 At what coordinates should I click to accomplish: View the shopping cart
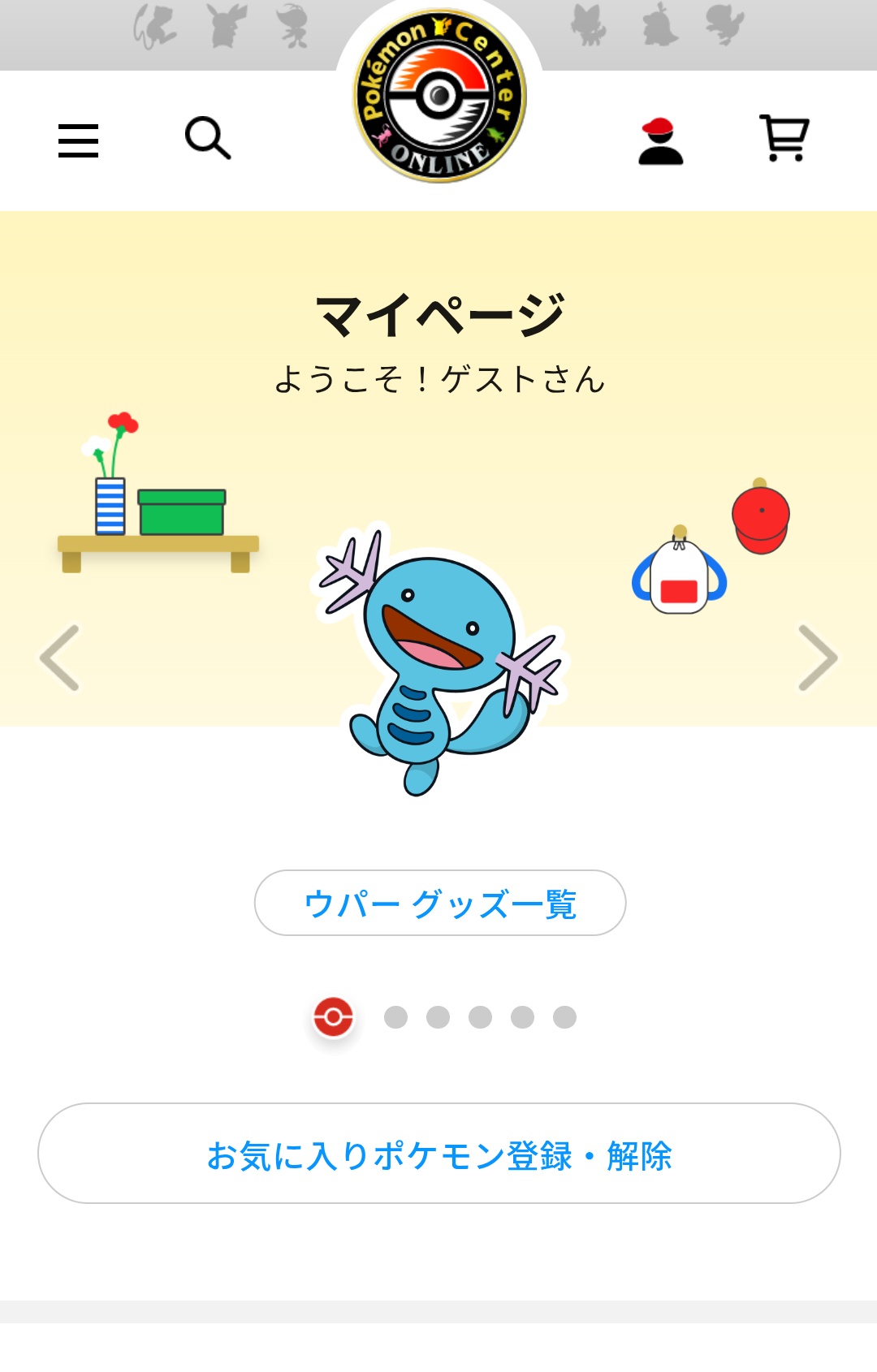tap(784, 138)
